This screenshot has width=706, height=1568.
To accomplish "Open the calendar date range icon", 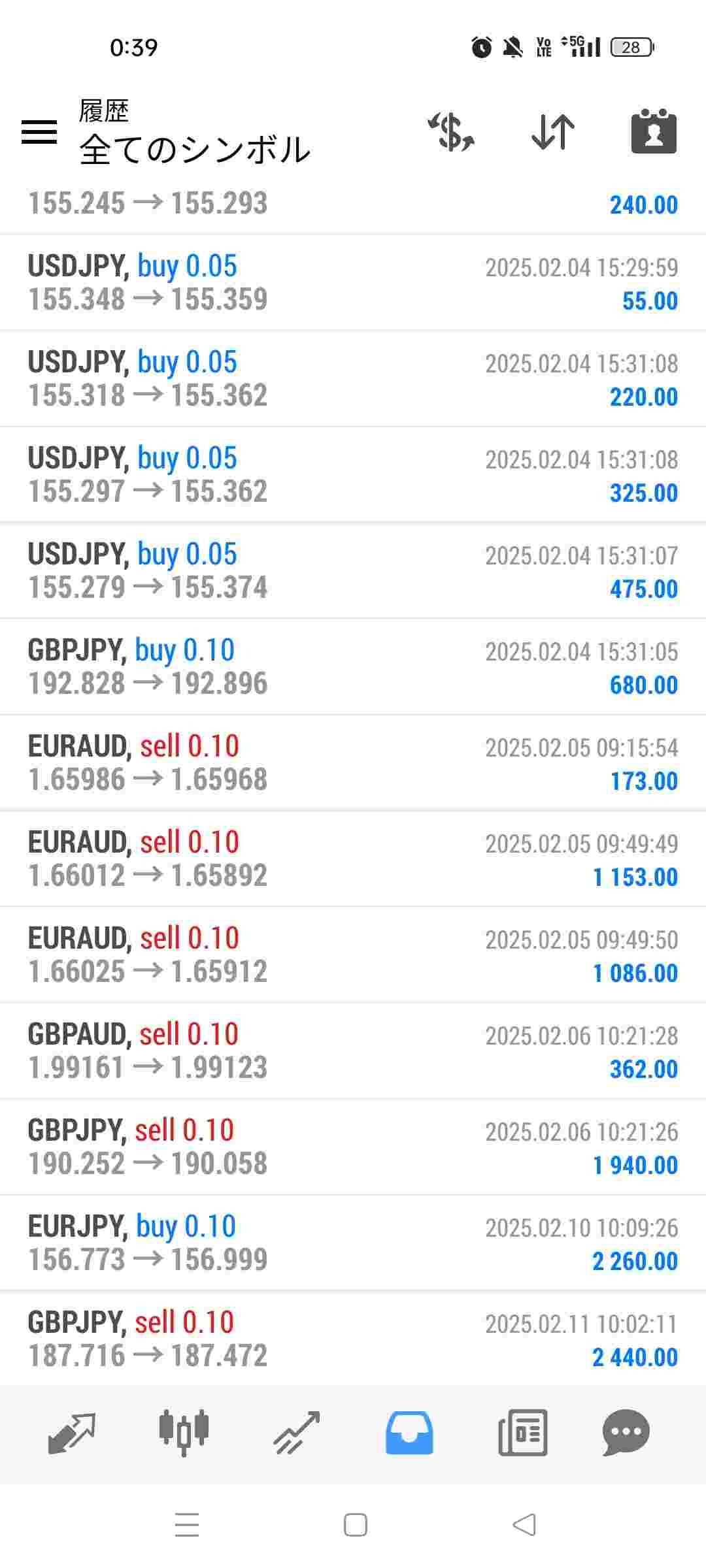I will (654, 132).
